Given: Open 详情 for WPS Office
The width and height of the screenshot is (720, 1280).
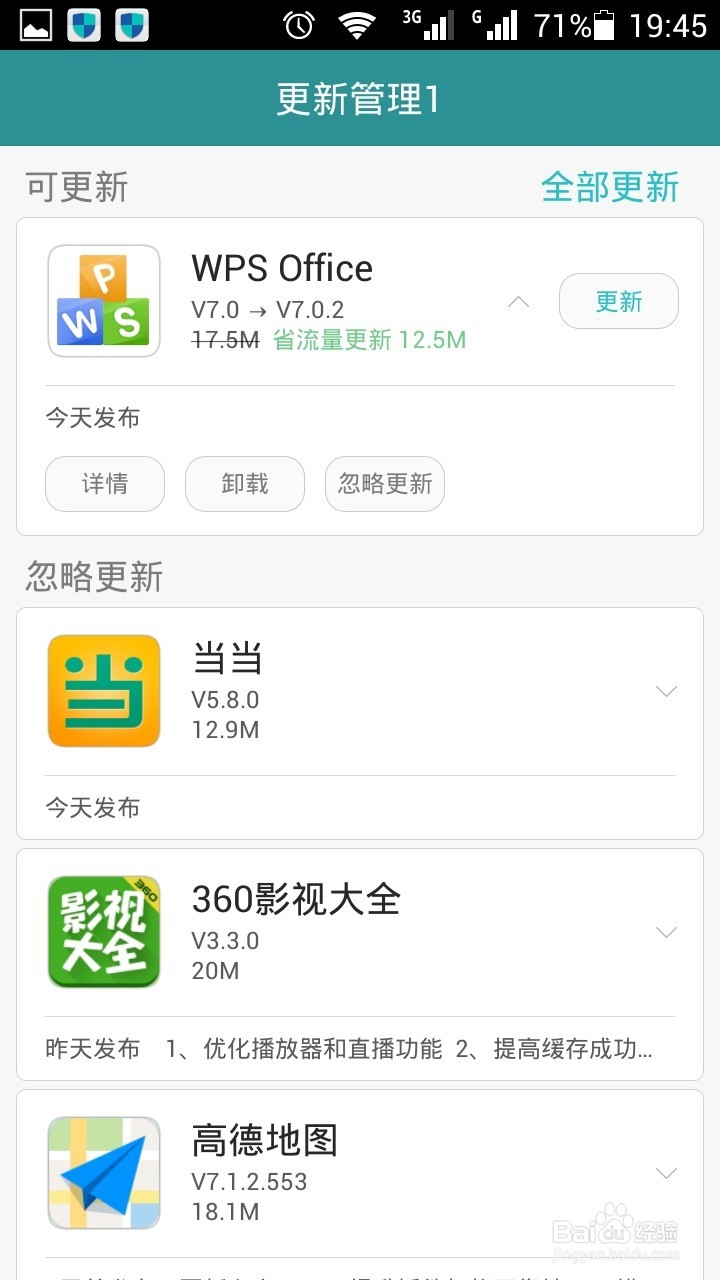Looking at the screenshot, I should coord(105,484).
